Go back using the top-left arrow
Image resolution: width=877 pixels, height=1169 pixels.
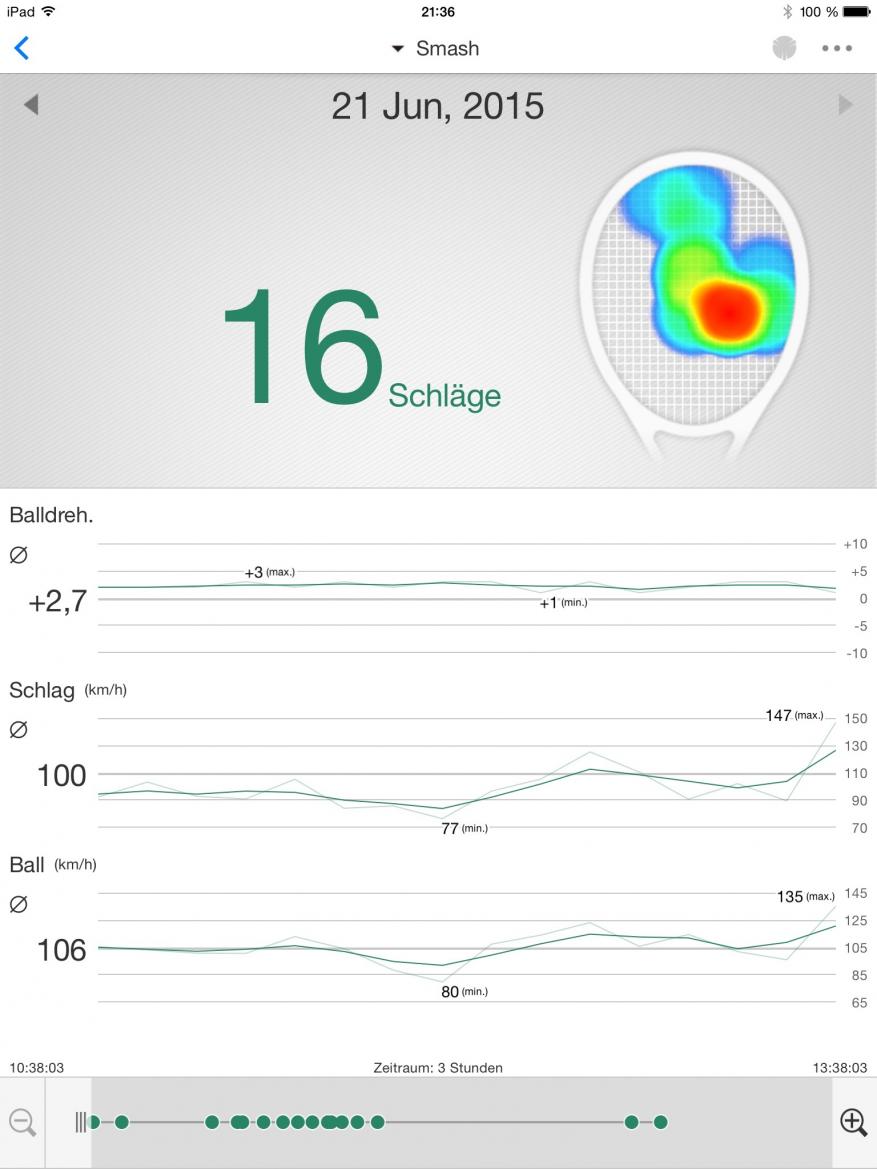22,48
